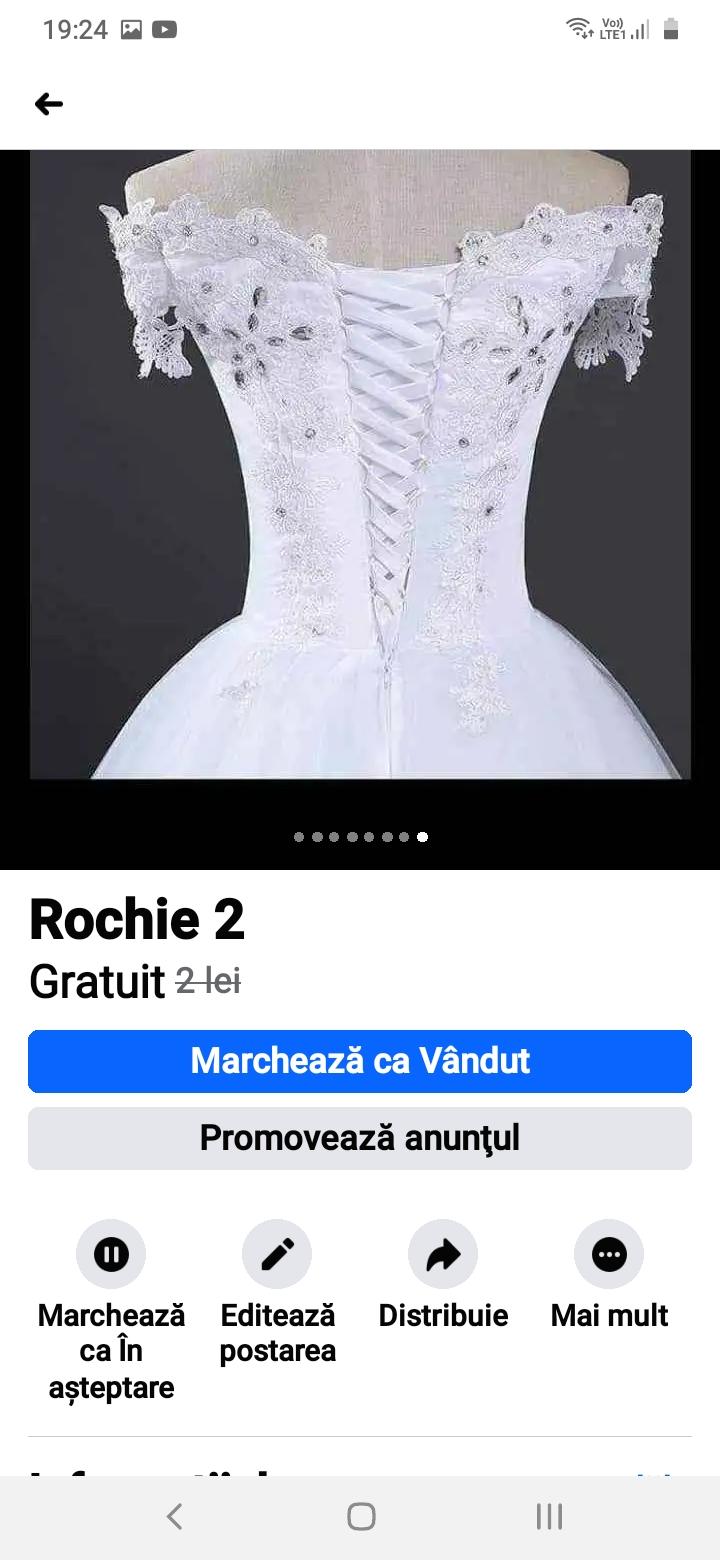Go back using the top arrow

(x=48, y=104)
